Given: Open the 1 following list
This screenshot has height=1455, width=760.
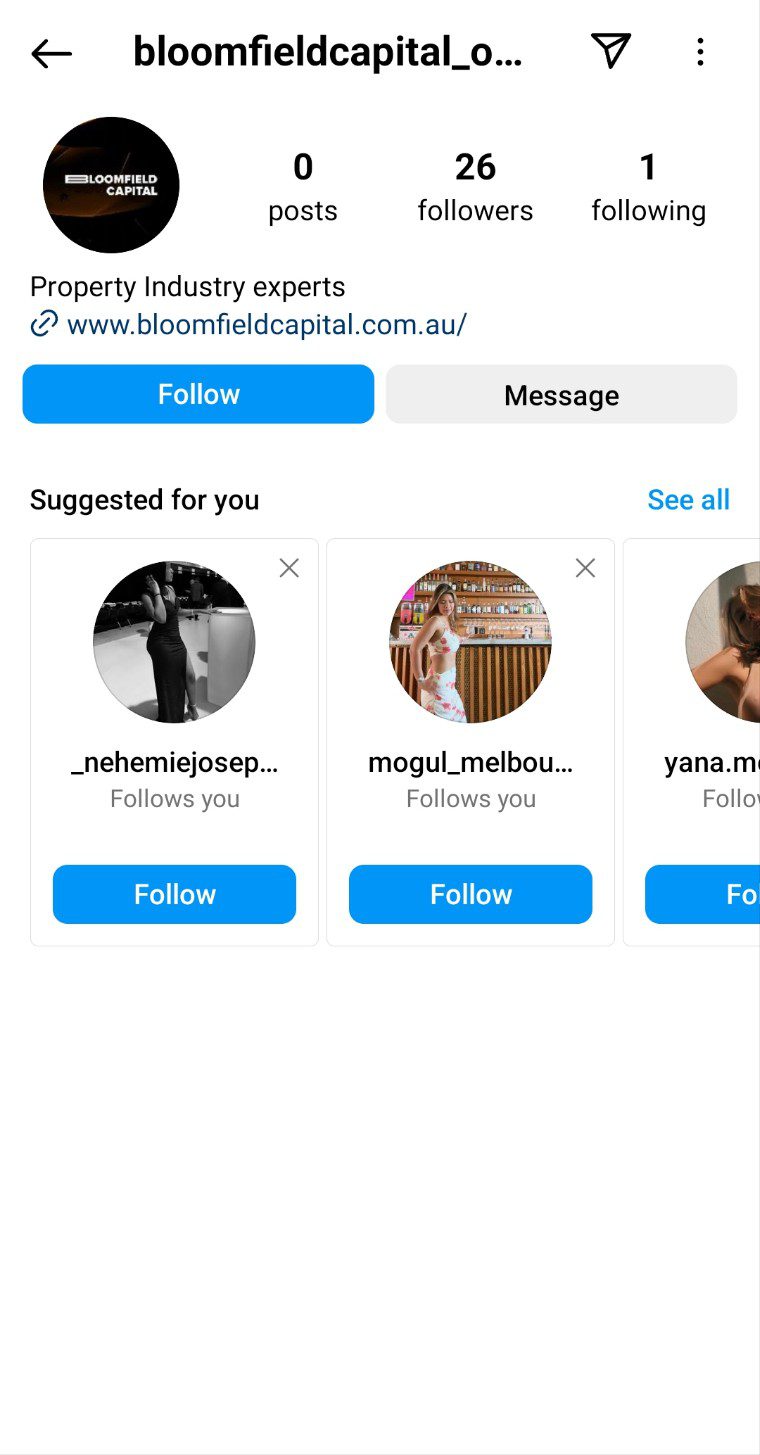Looking at the screenshot, I should pyautogui.click(x=648, y=187).
